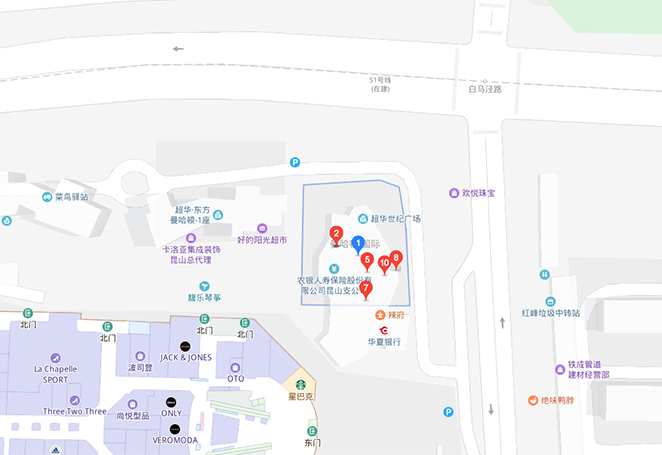Select the 欢悦珠宝 jewelry store point
The height and width of the screenshot is (455, 662).
coord(453,192)
